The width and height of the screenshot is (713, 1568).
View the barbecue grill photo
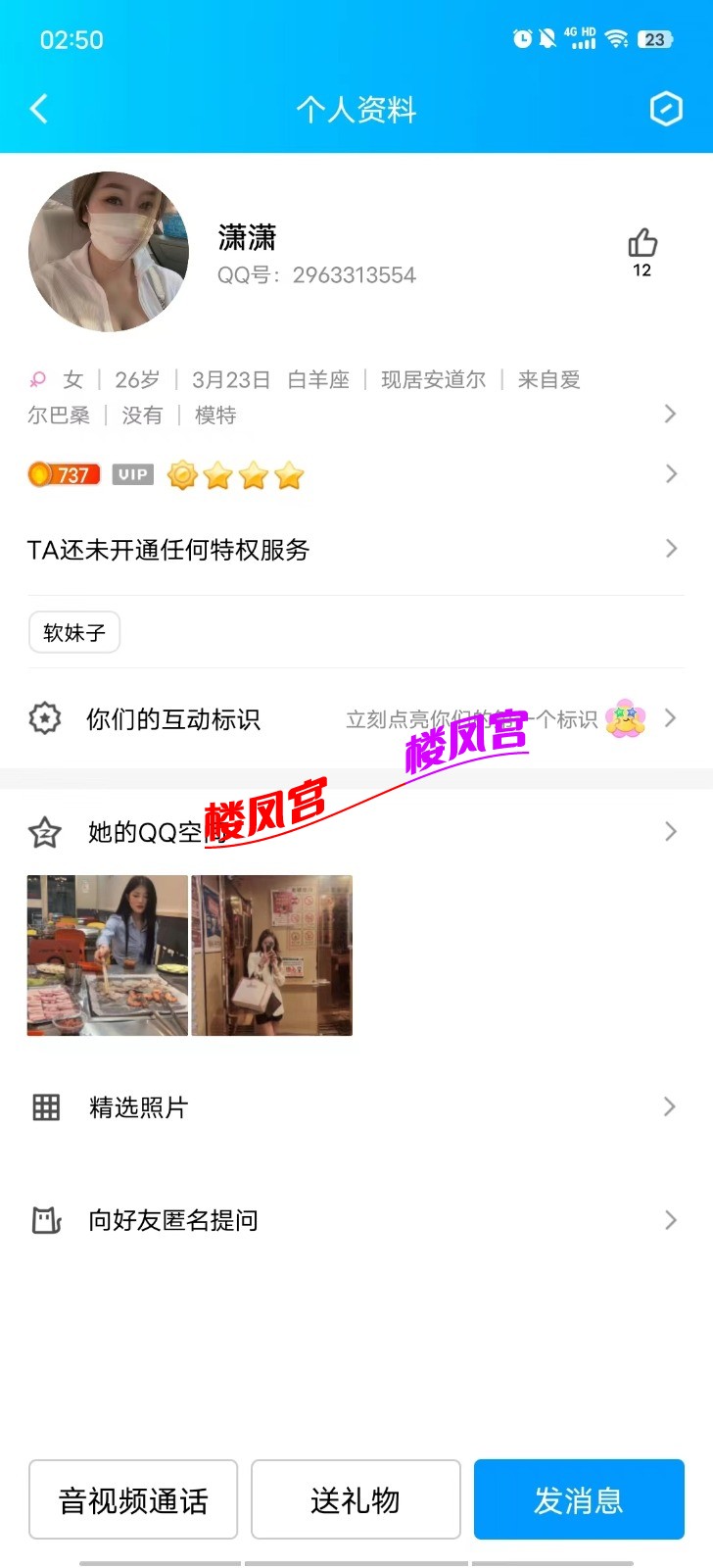point(108,955)
